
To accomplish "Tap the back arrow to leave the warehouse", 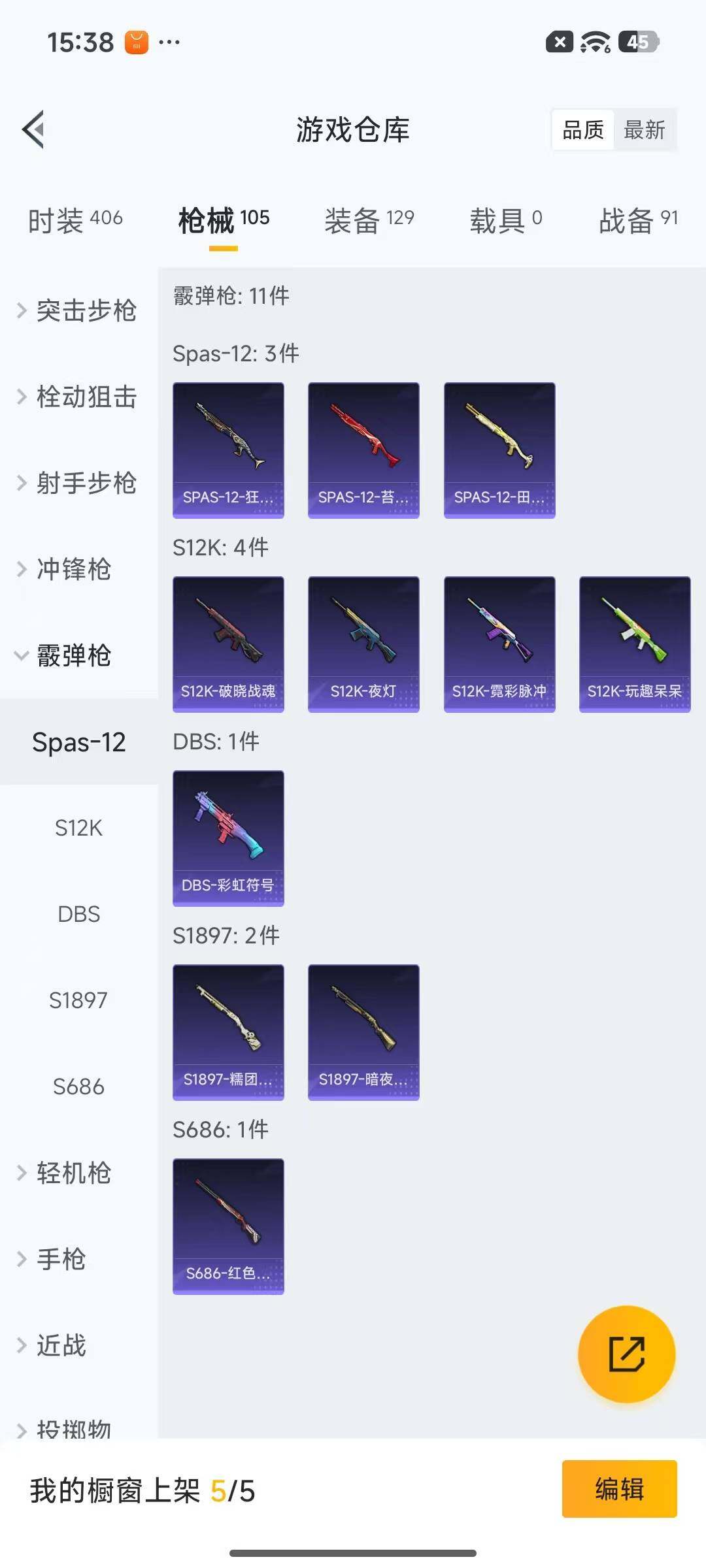I will [34, 129].
